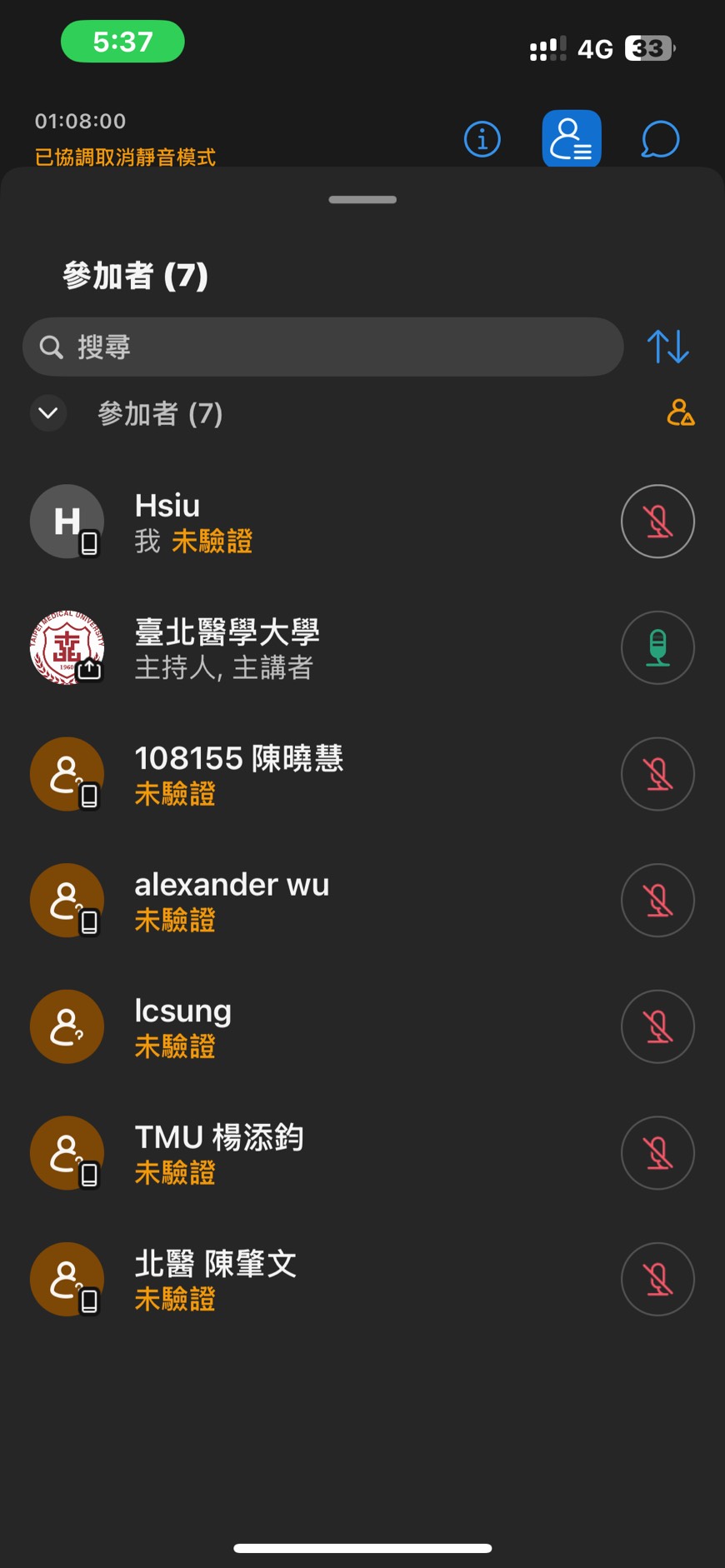Tap muted mic for 108155 陳曉慧
Screen dimensions: 725x1568
click(x=657, y=774)
